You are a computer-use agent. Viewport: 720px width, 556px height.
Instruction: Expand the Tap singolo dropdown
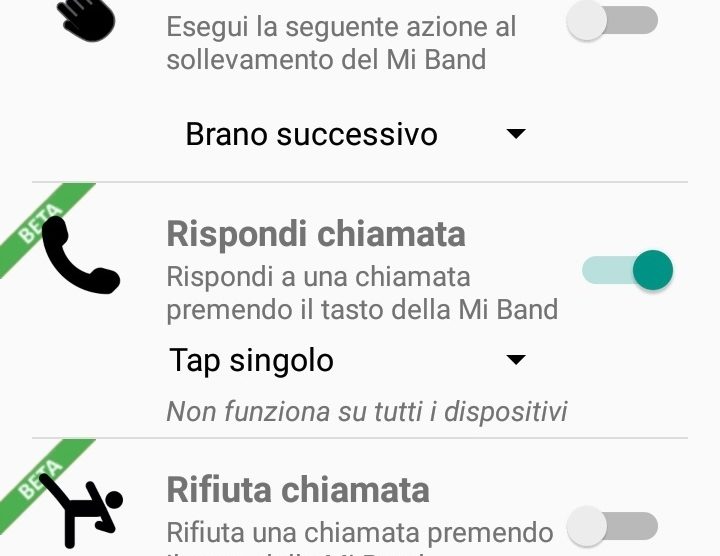(347, 360)
